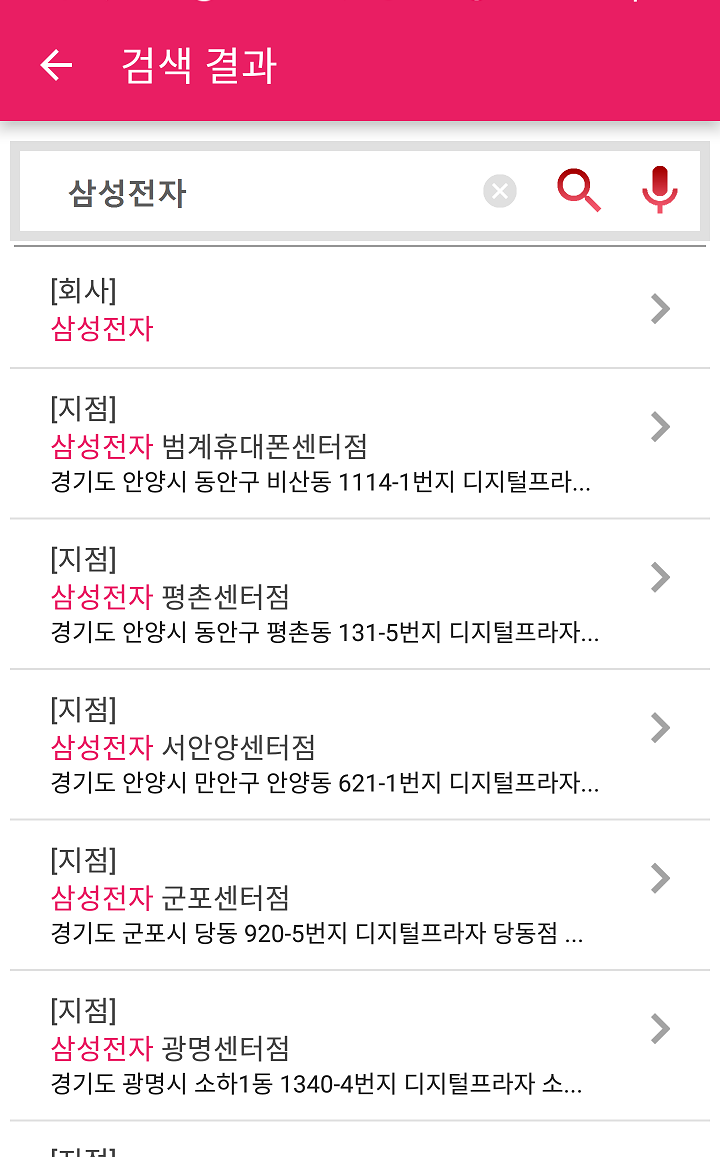View 삼성전자 서안양센터점 details
720x1157 pixels.
[360, 745]
